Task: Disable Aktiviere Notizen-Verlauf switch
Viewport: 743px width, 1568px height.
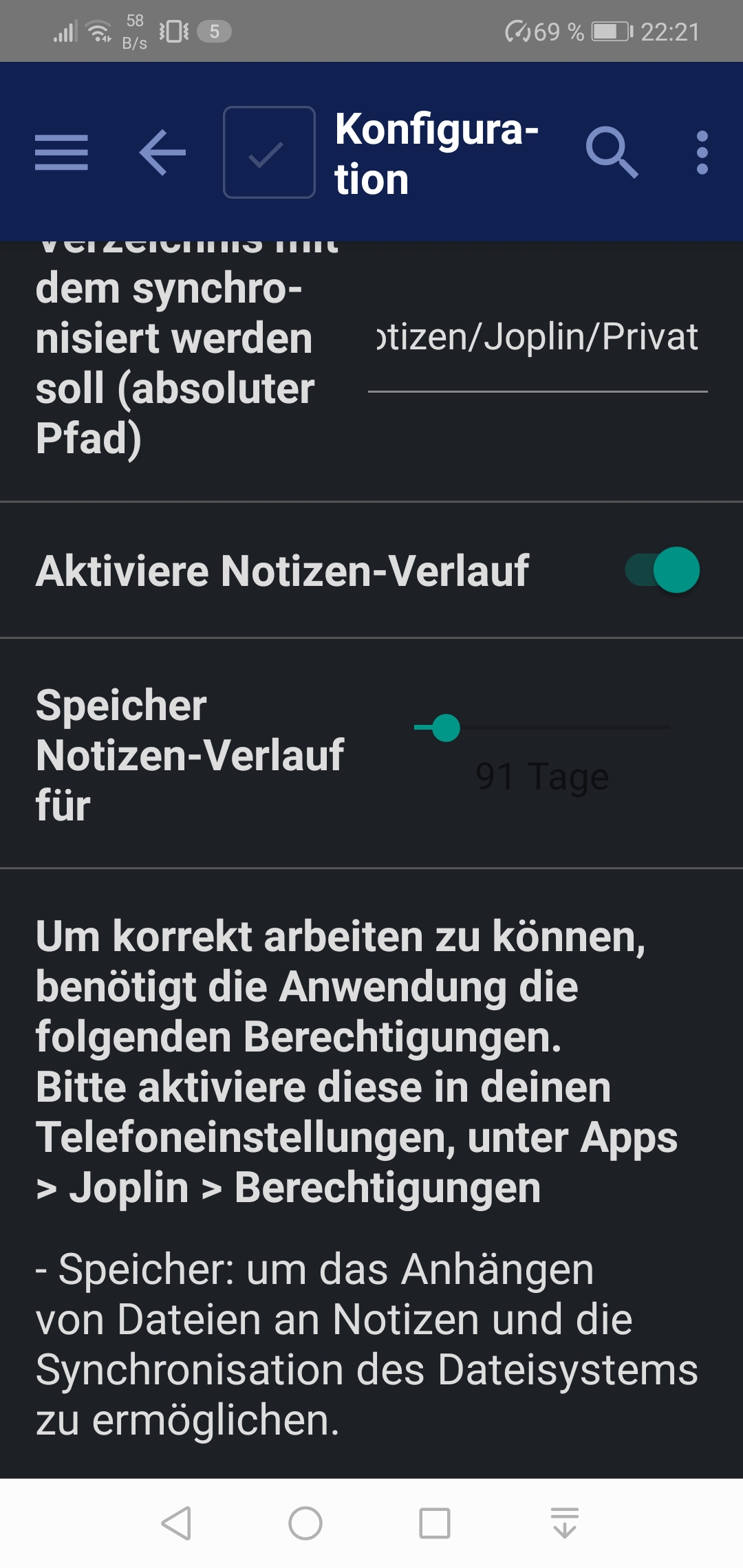Action: pos(663,570)
